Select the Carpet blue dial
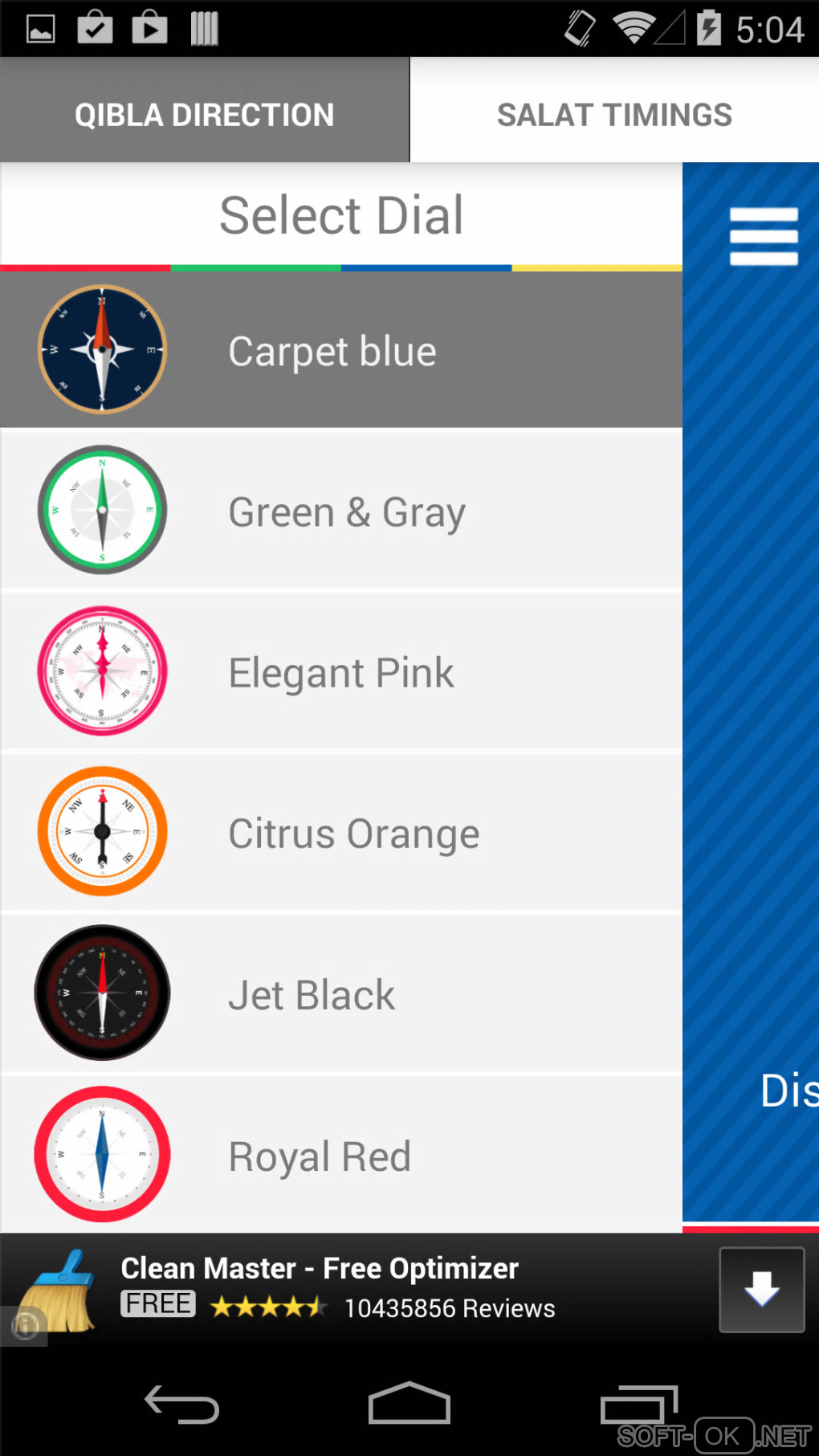Screen dimensions: 819x1456 tap(341, 350)
